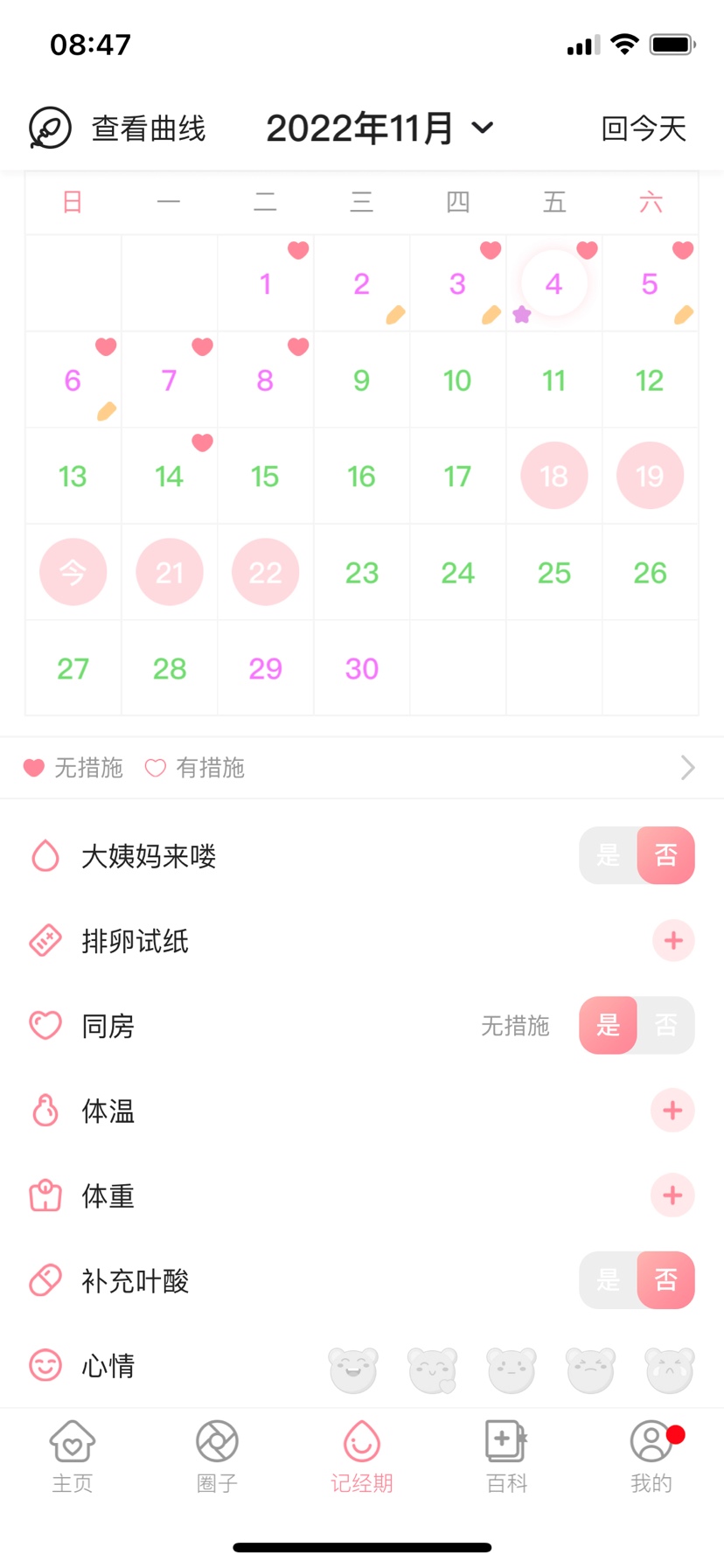This screenshot has width=724, height=1568.
Task: Switch to the 主页 tab
Action: [x=73, y=1456]
